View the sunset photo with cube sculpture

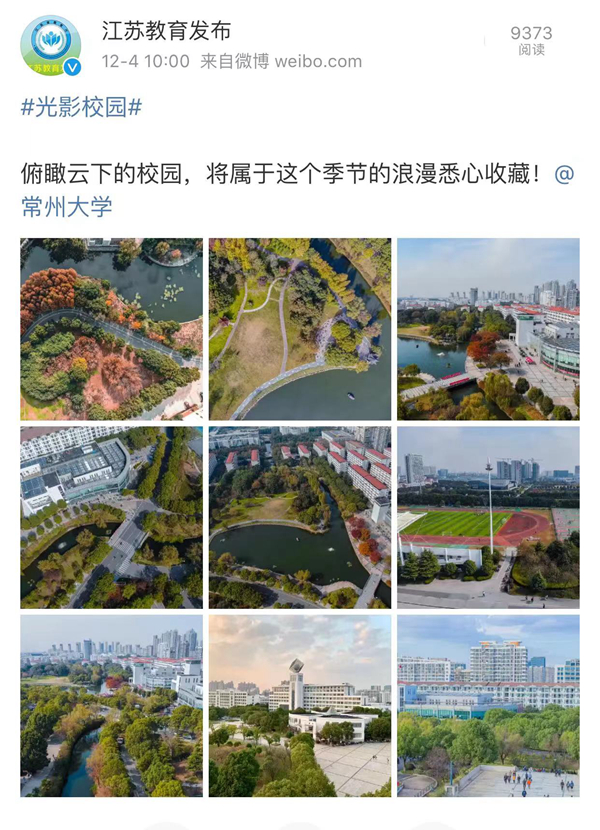point(300,705)
